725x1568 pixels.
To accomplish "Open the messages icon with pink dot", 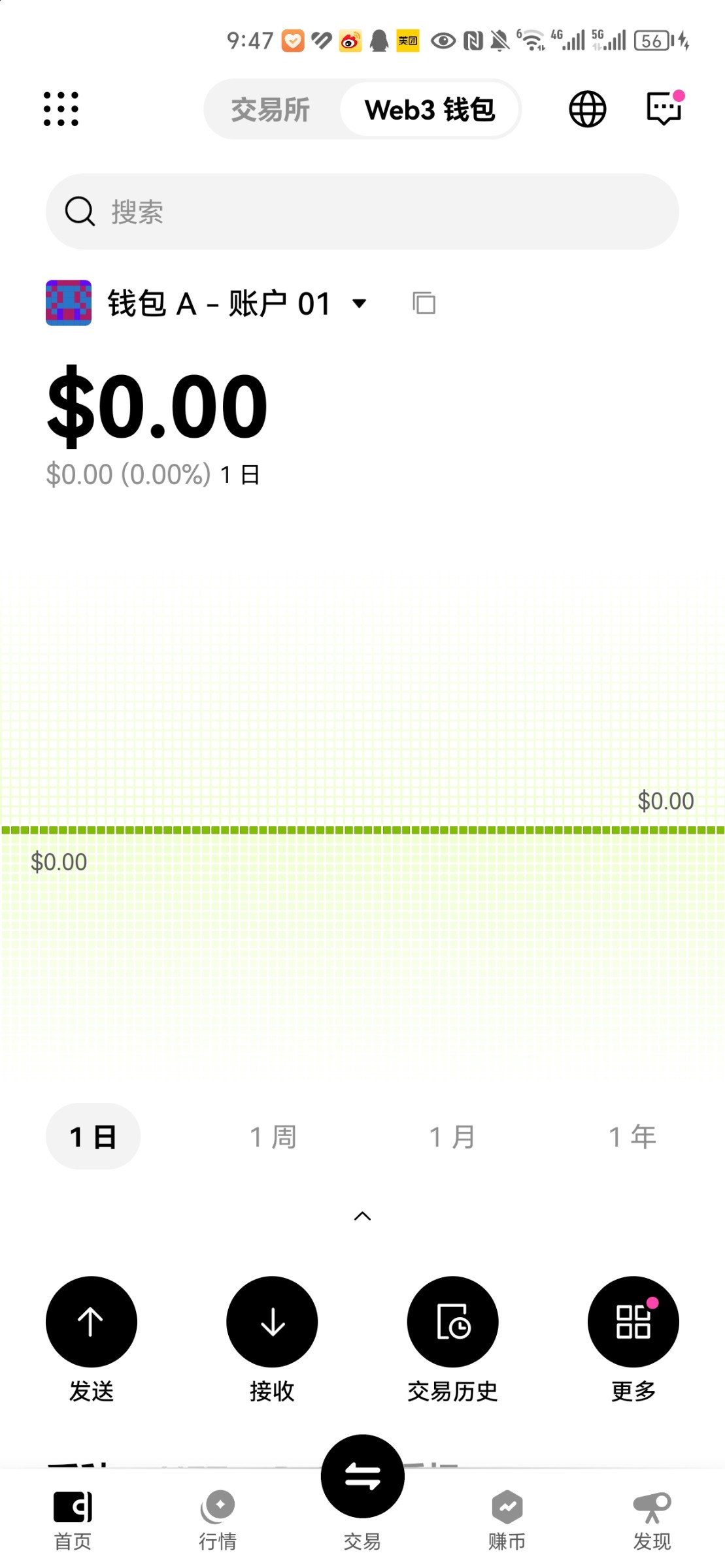I will [665, 108].
